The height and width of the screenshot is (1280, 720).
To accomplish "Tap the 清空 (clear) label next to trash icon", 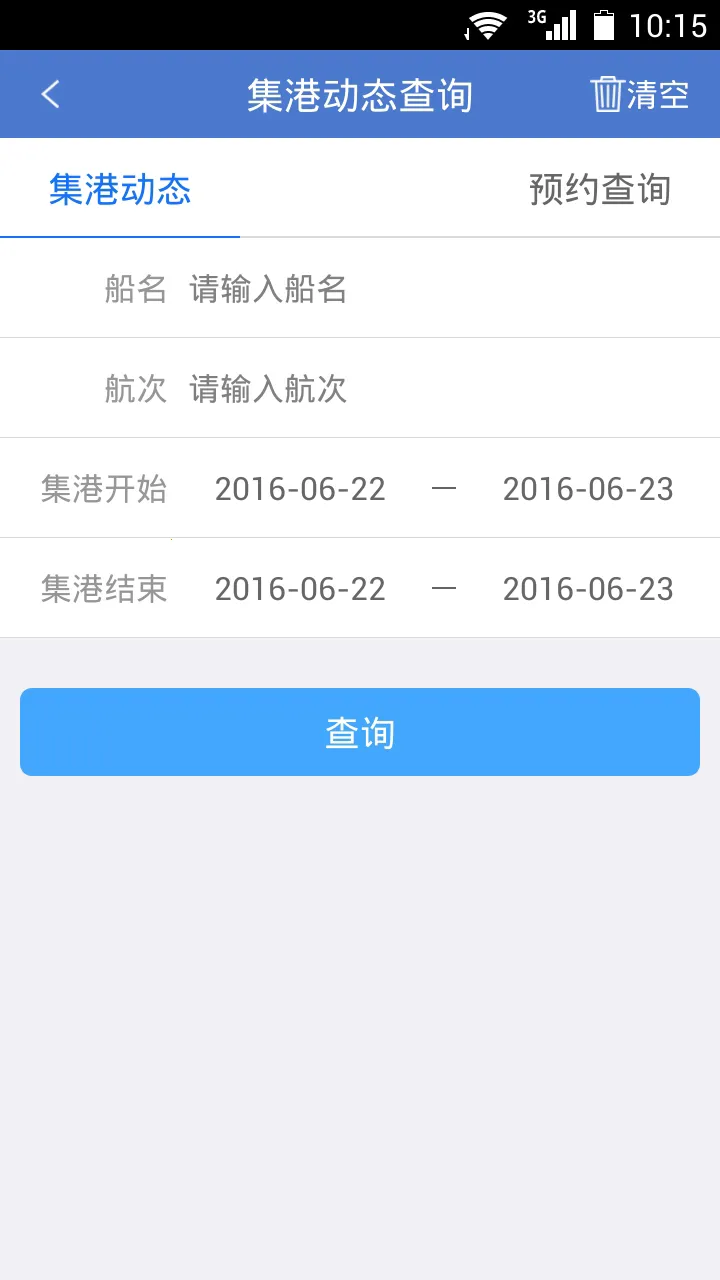I will click(657, 93).
